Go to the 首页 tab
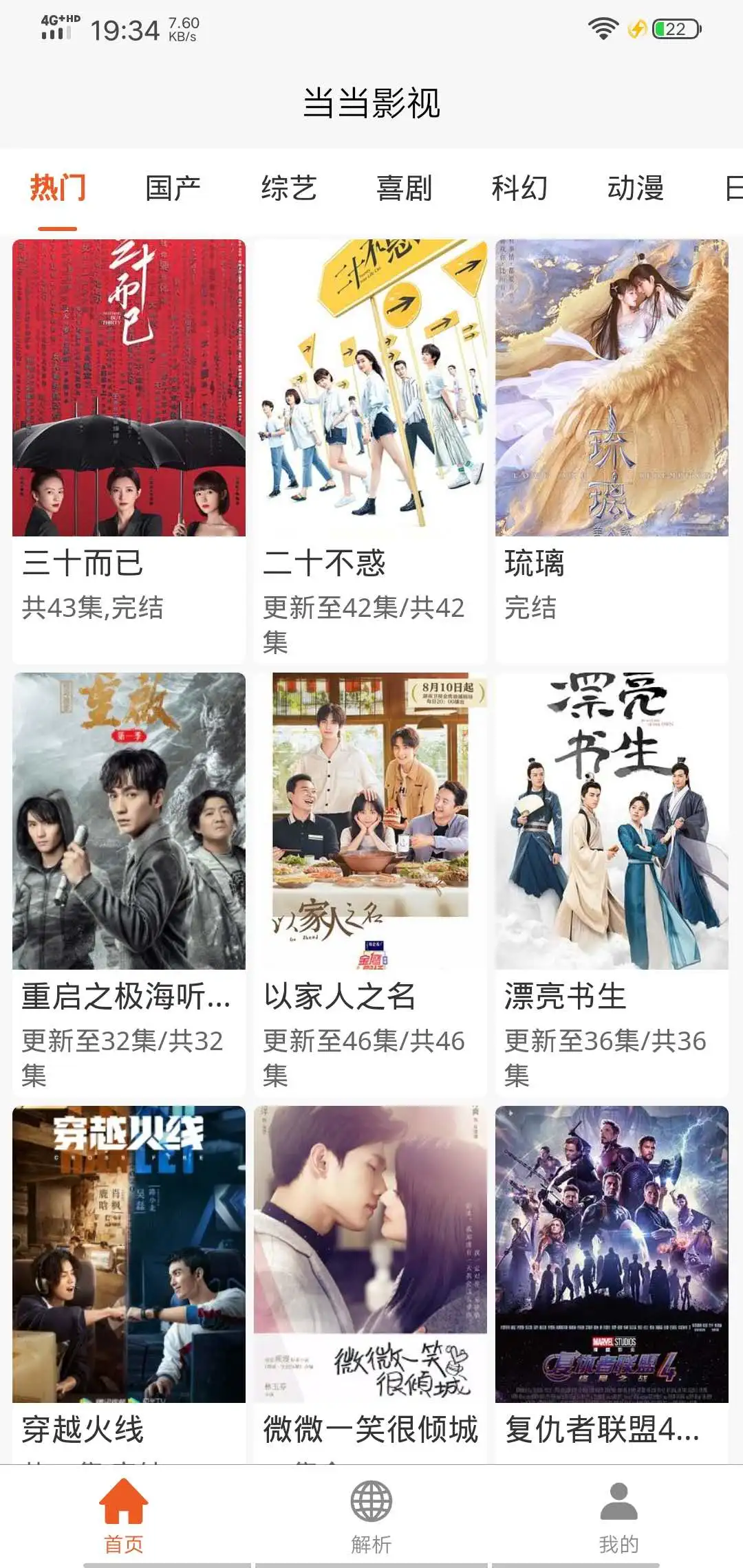The height and width of the screenshot is (1568, 743). click(124, 1516)
